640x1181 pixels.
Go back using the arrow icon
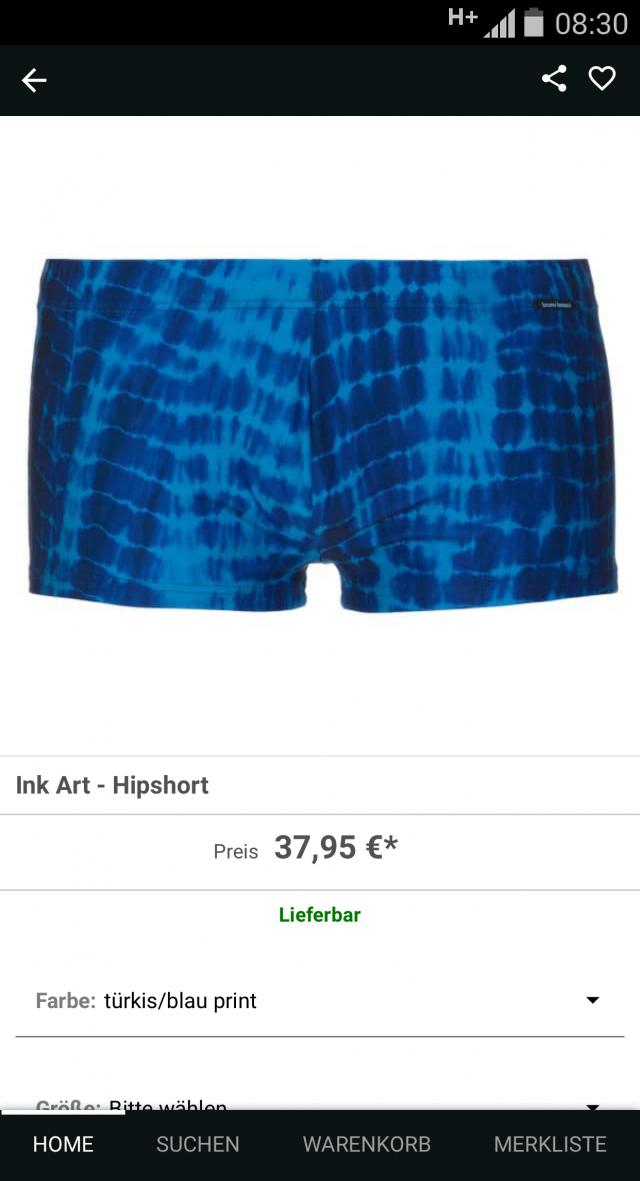coord(34,80)
